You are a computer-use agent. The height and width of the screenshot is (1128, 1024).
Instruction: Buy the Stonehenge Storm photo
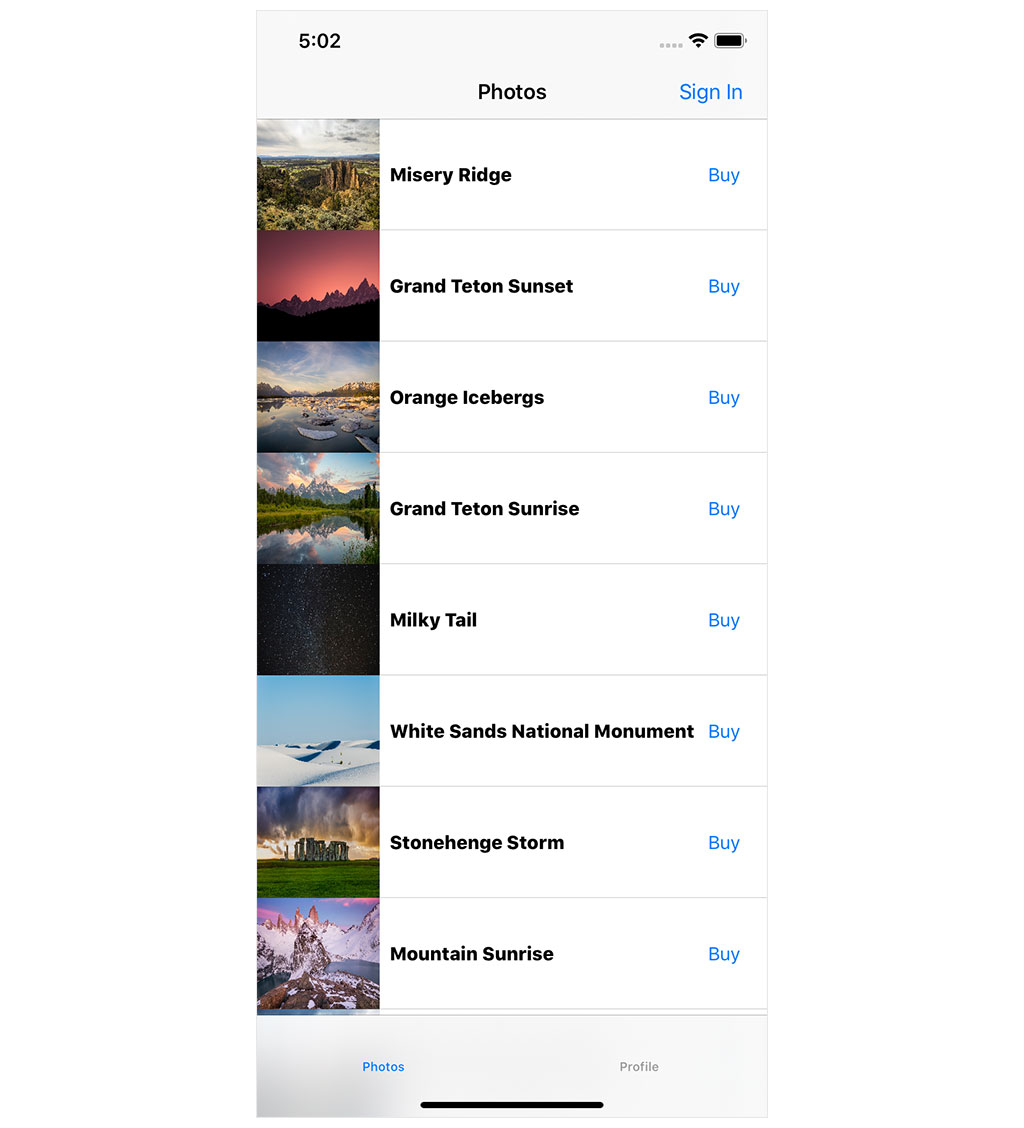723,843
